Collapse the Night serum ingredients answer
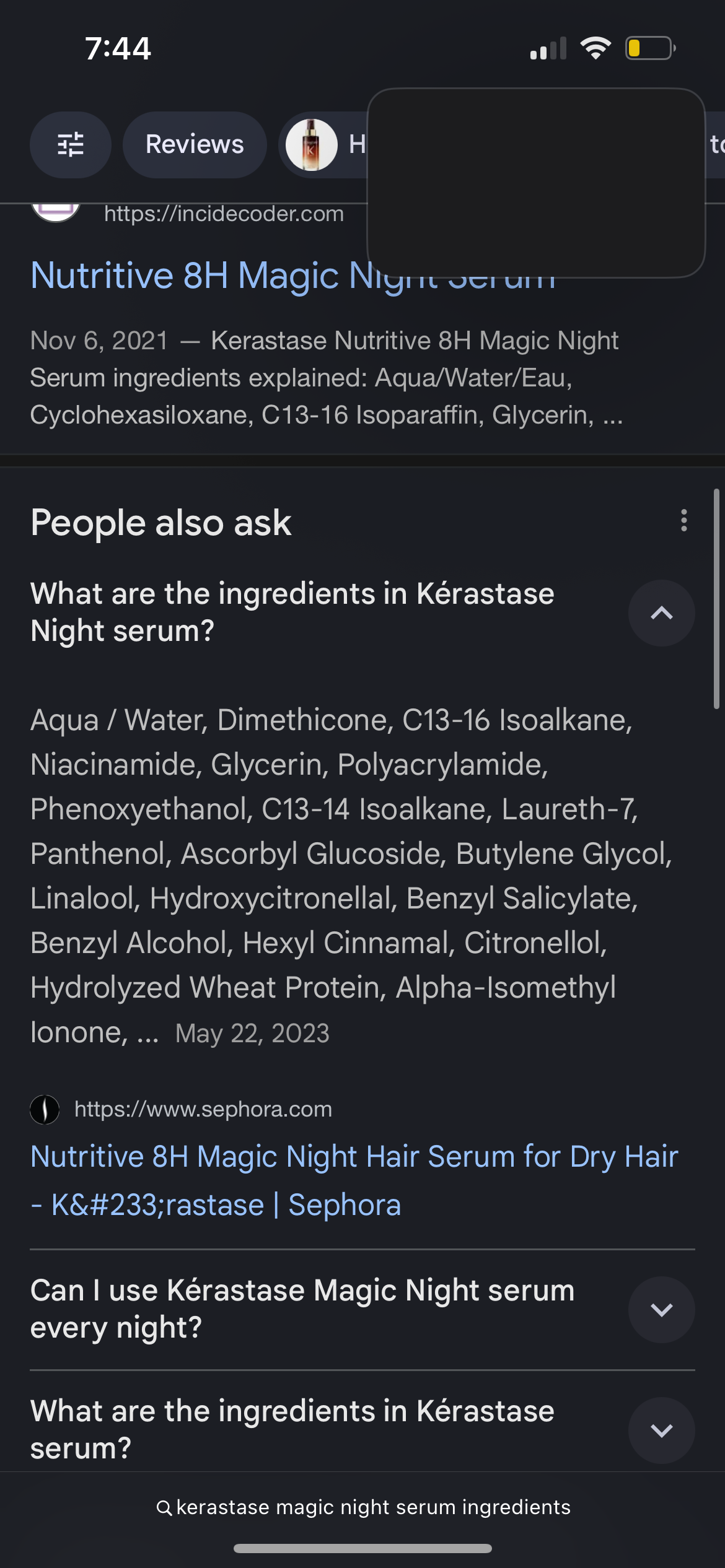The height and width of the screenshot is (1568, 725). 661,612
